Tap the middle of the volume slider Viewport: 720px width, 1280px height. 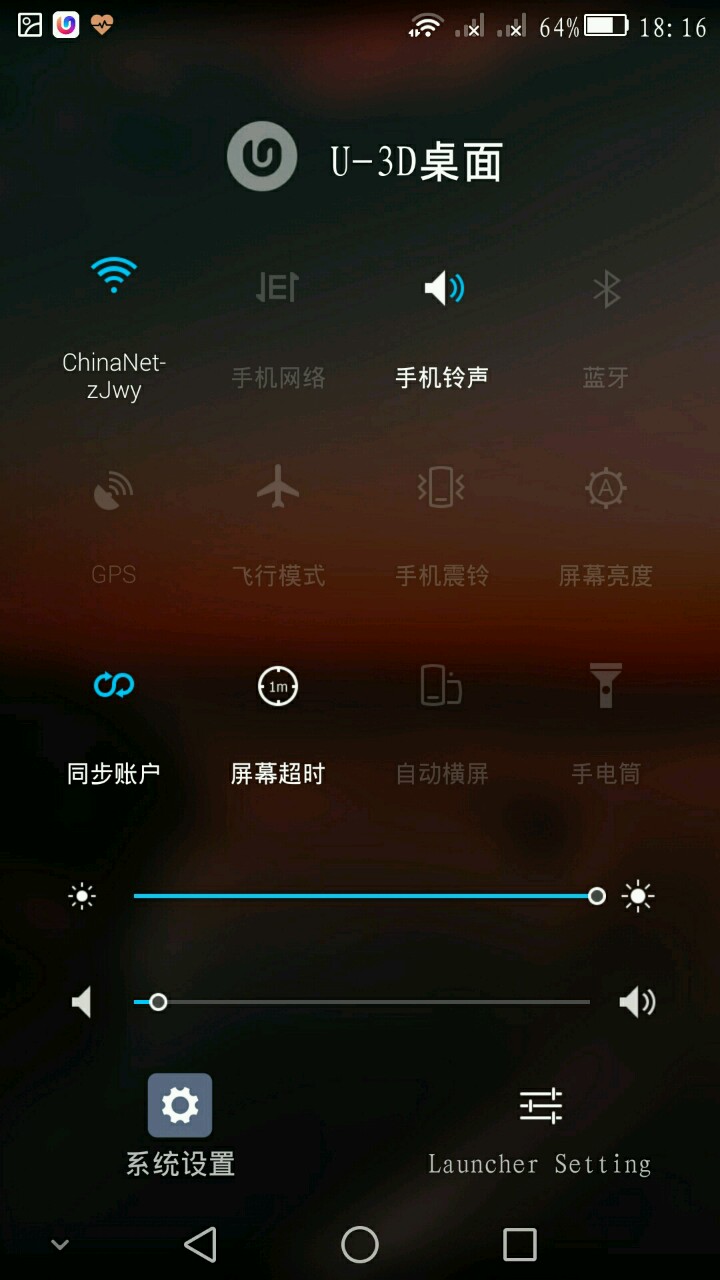coord(362,1002)
